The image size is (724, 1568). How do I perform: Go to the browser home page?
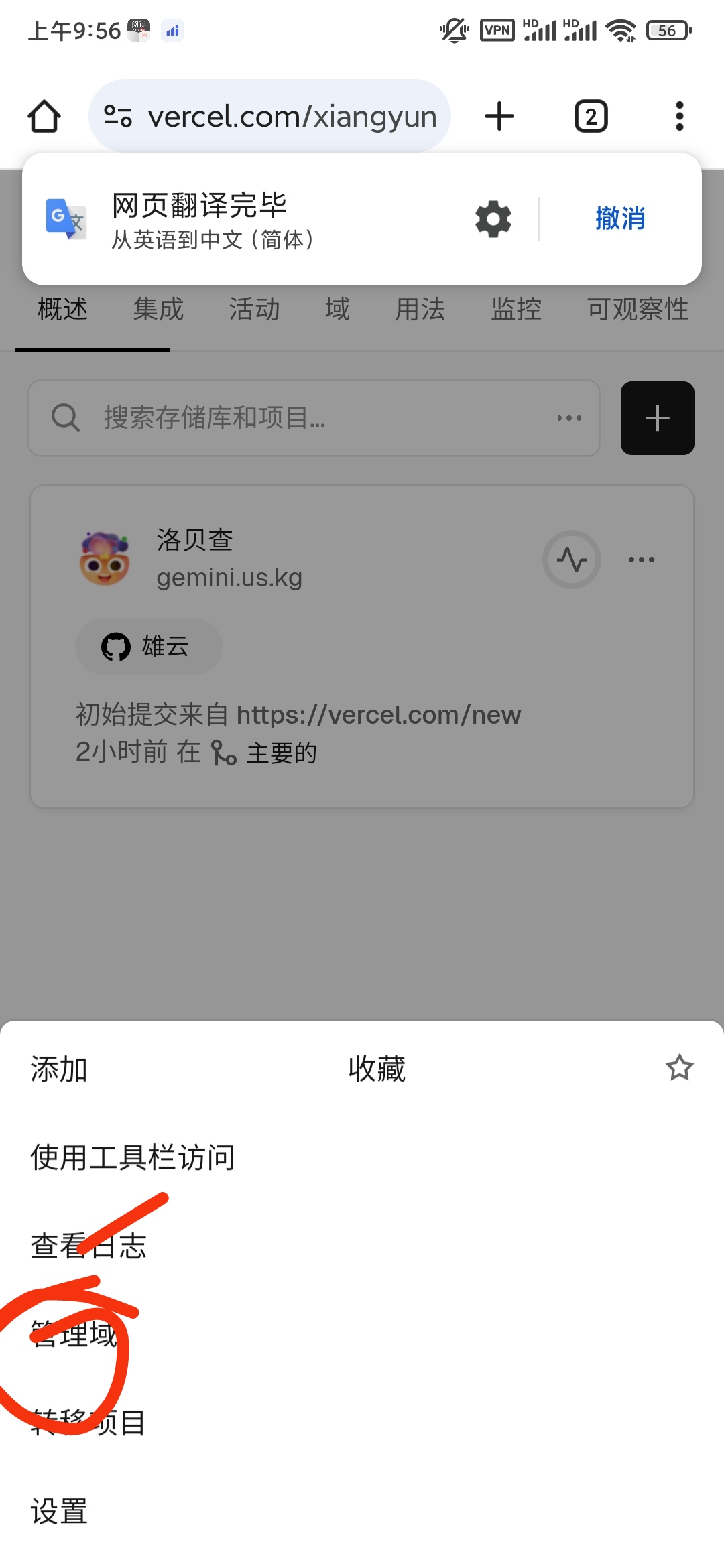pos(44,117)
